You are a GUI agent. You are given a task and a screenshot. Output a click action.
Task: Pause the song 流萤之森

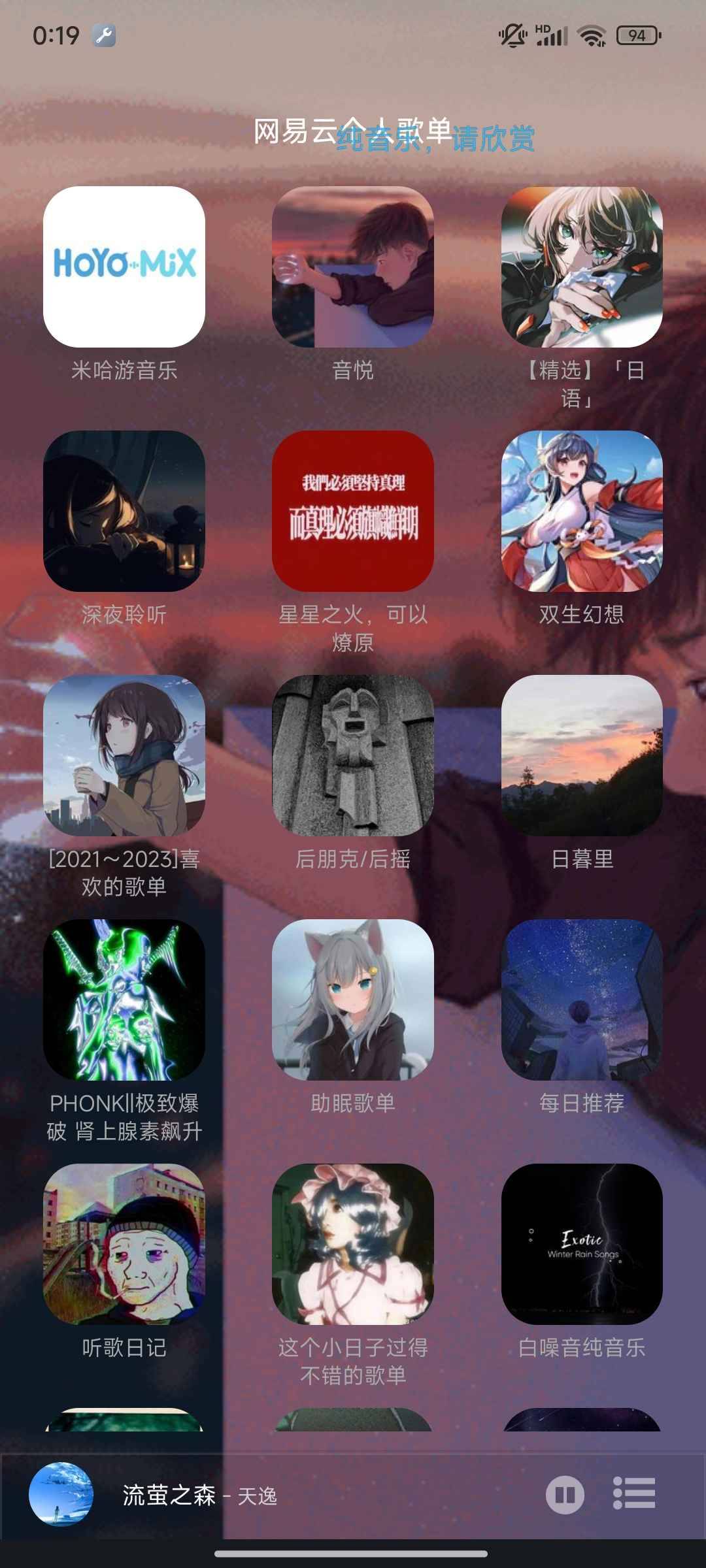coord(565,1495)
